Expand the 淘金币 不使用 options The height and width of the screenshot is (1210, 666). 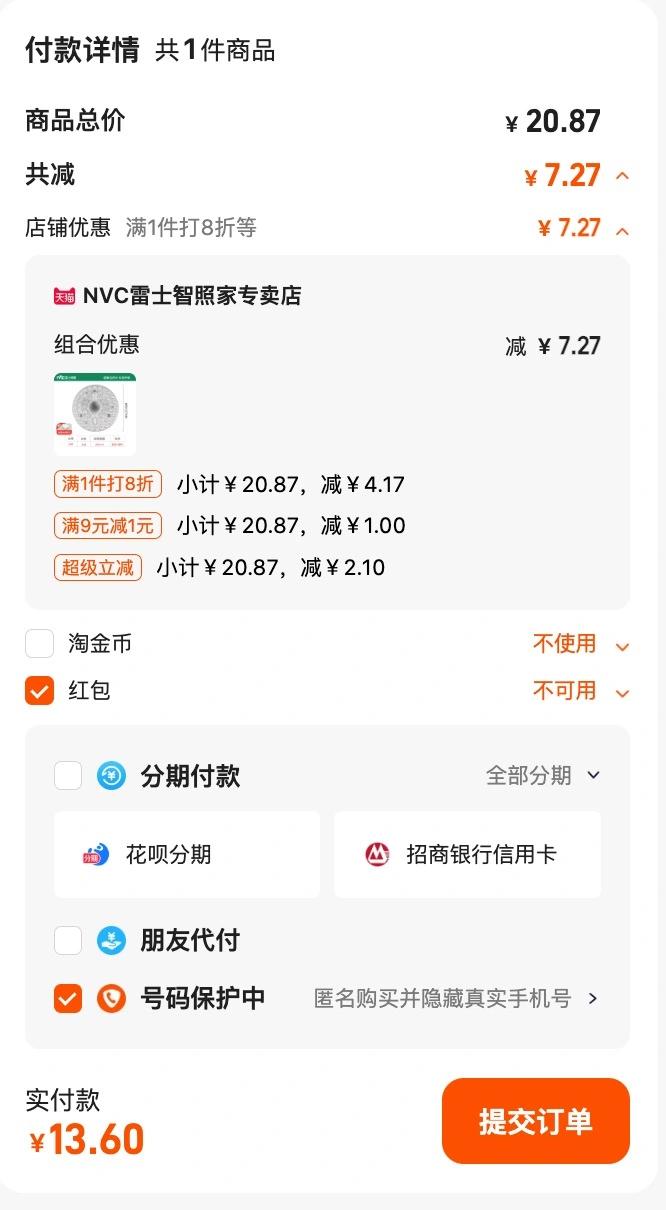click(622, 646)
